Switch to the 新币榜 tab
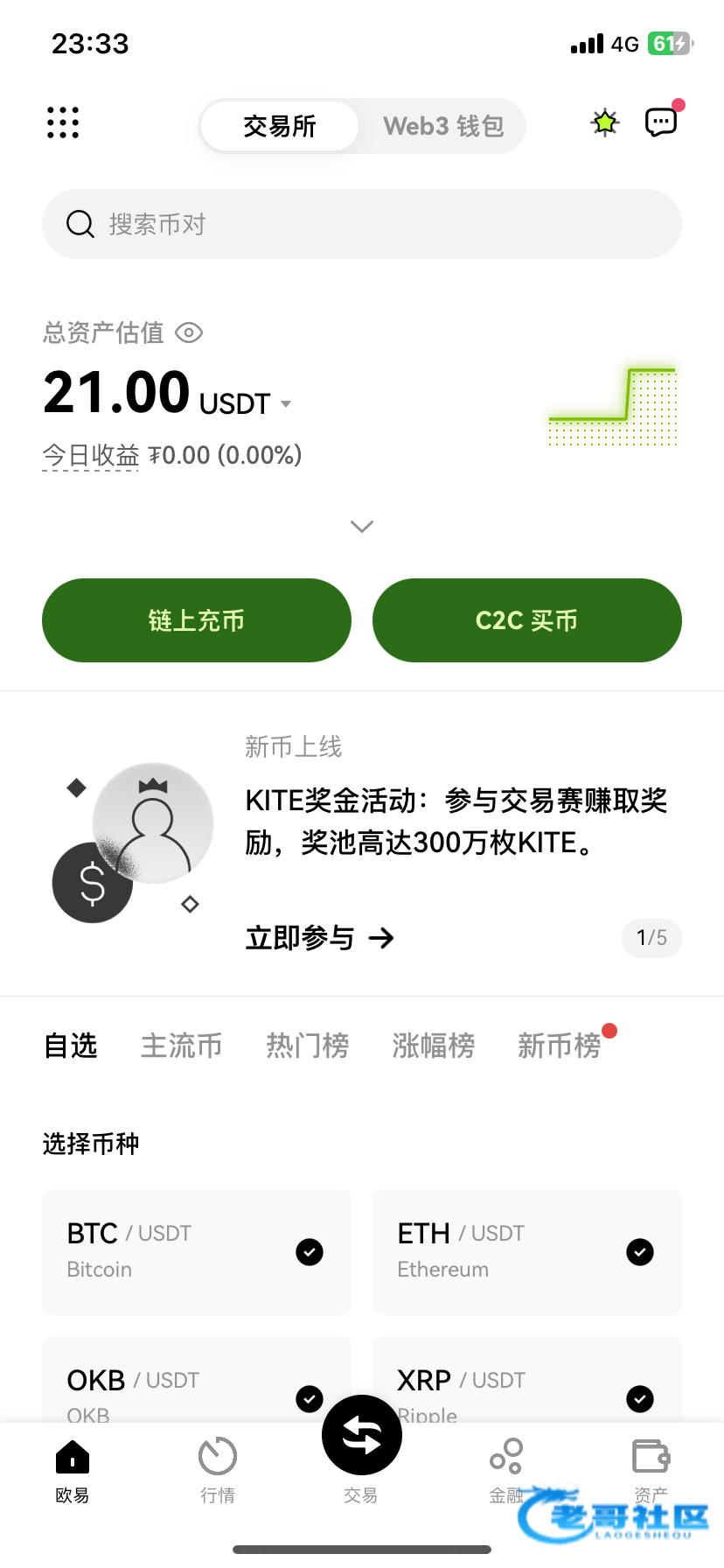Viewport: 724px width, 1568px height. click(559, 1046)
